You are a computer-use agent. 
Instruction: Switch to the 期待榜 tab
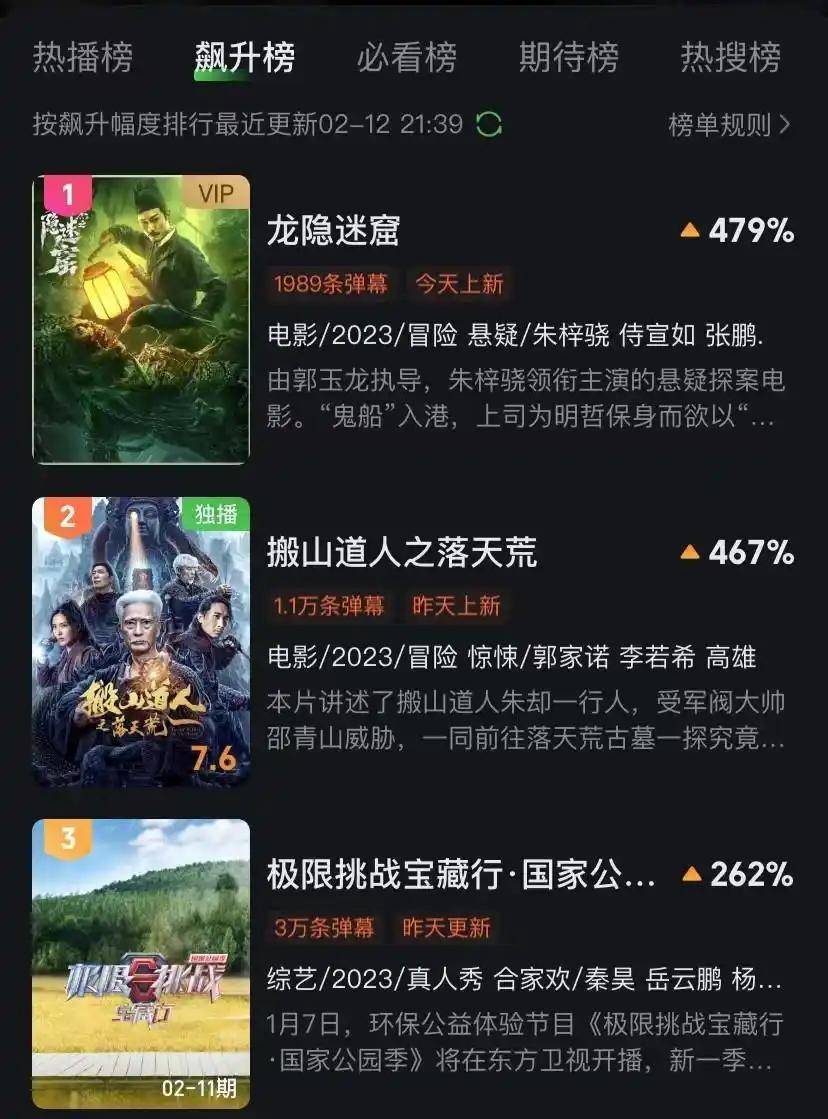(568, 57)
